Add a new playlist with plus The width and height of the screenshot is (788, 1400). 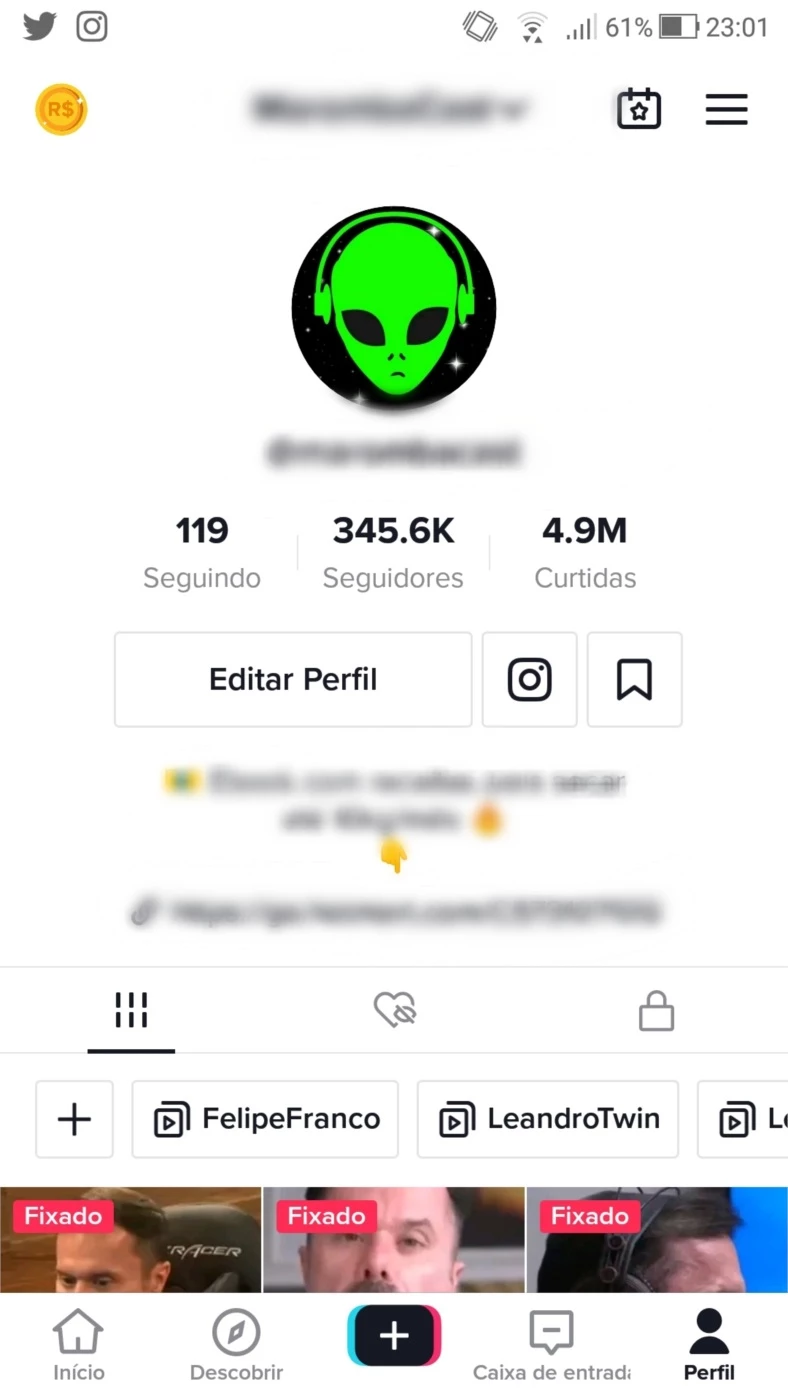click(x=75, y=1119)
